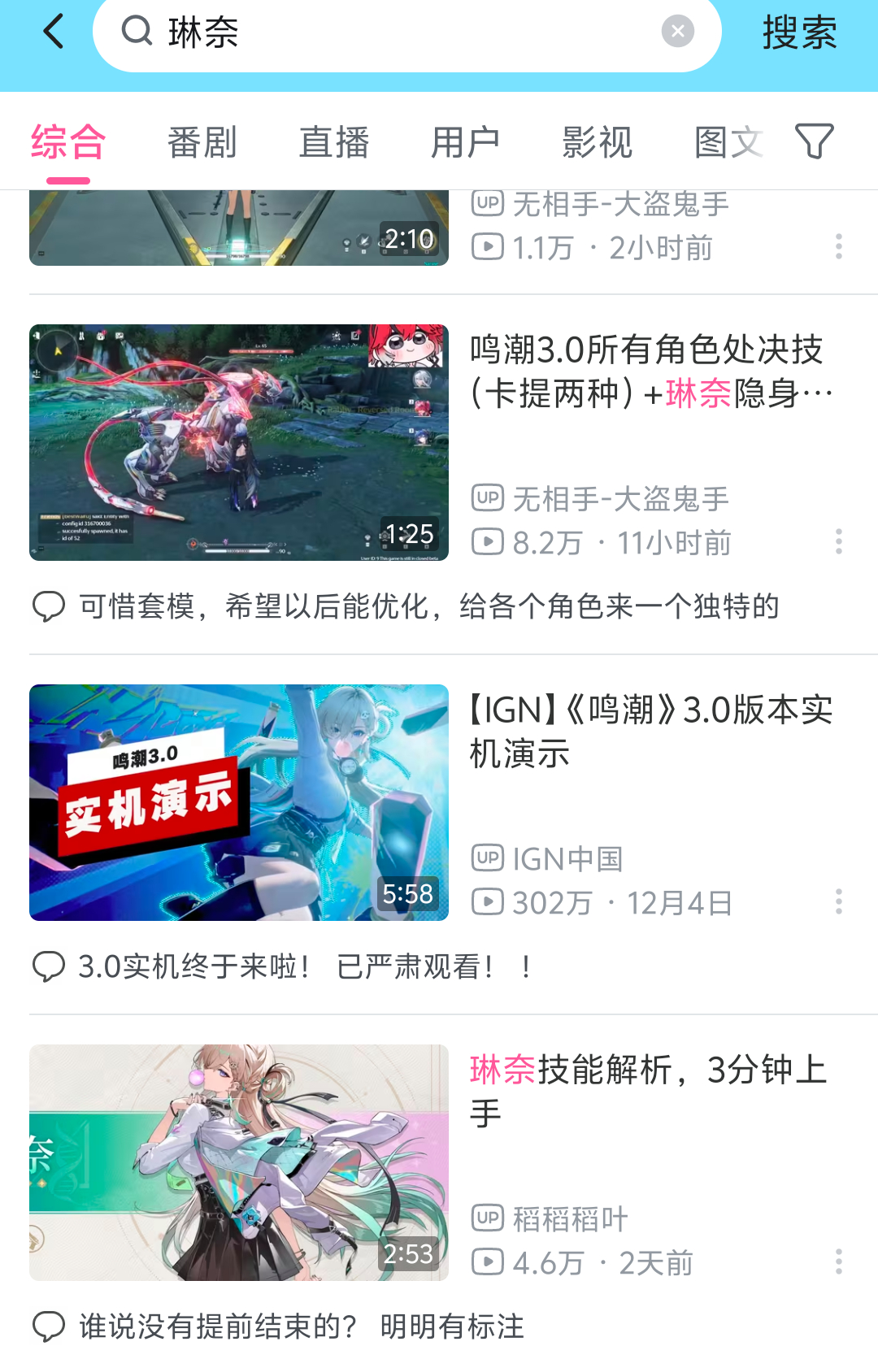878x1372 pixels.
Task: Select the 综合 tab
Action: (68, 142)
